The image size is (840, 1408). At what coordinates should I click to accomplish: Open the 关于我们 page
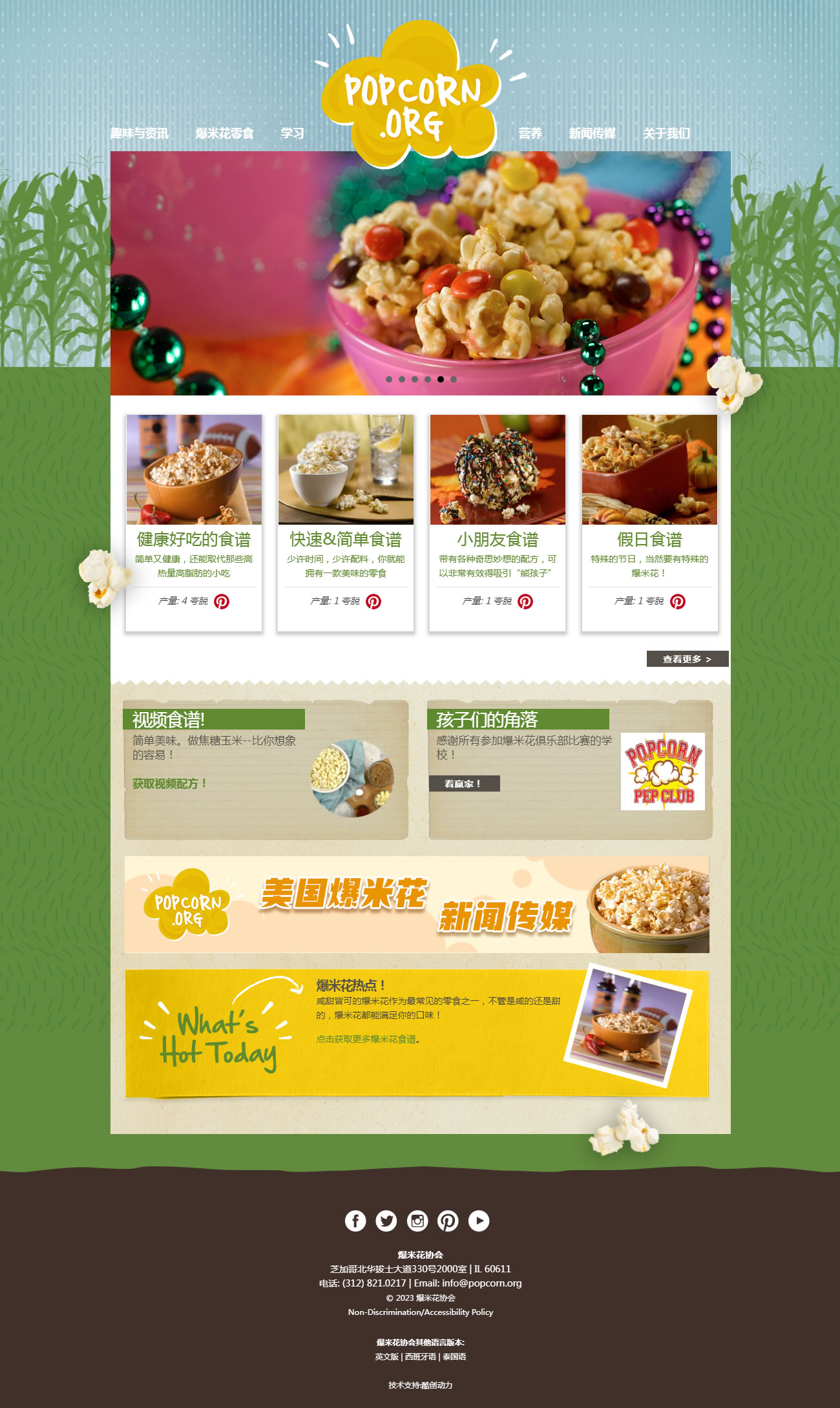pyautogui.click(x=666, y=133)
